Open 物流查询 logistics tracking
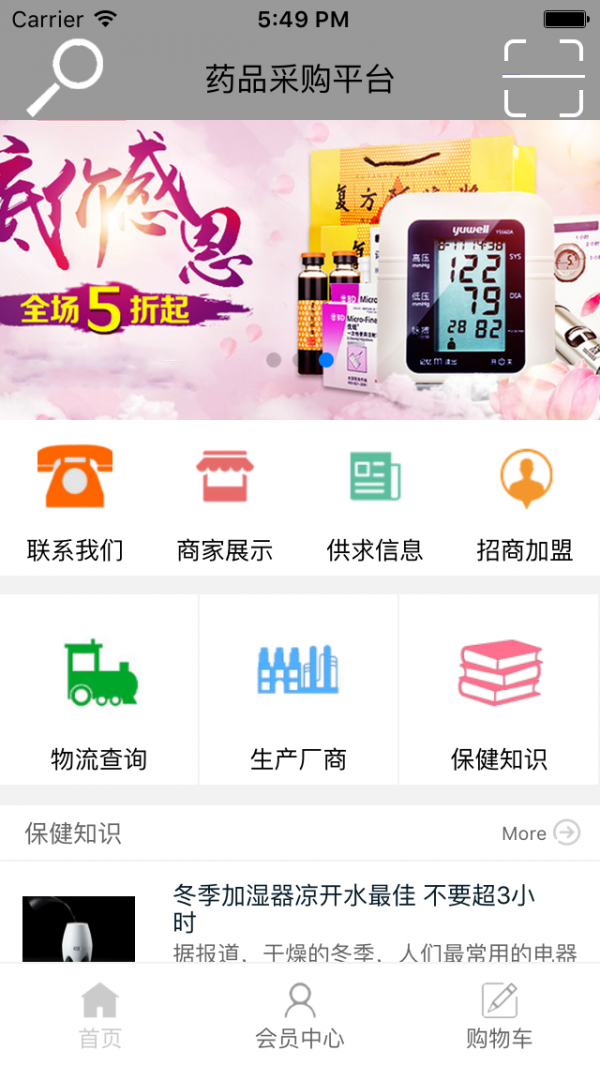600x1065 pixels. point(99,700)
